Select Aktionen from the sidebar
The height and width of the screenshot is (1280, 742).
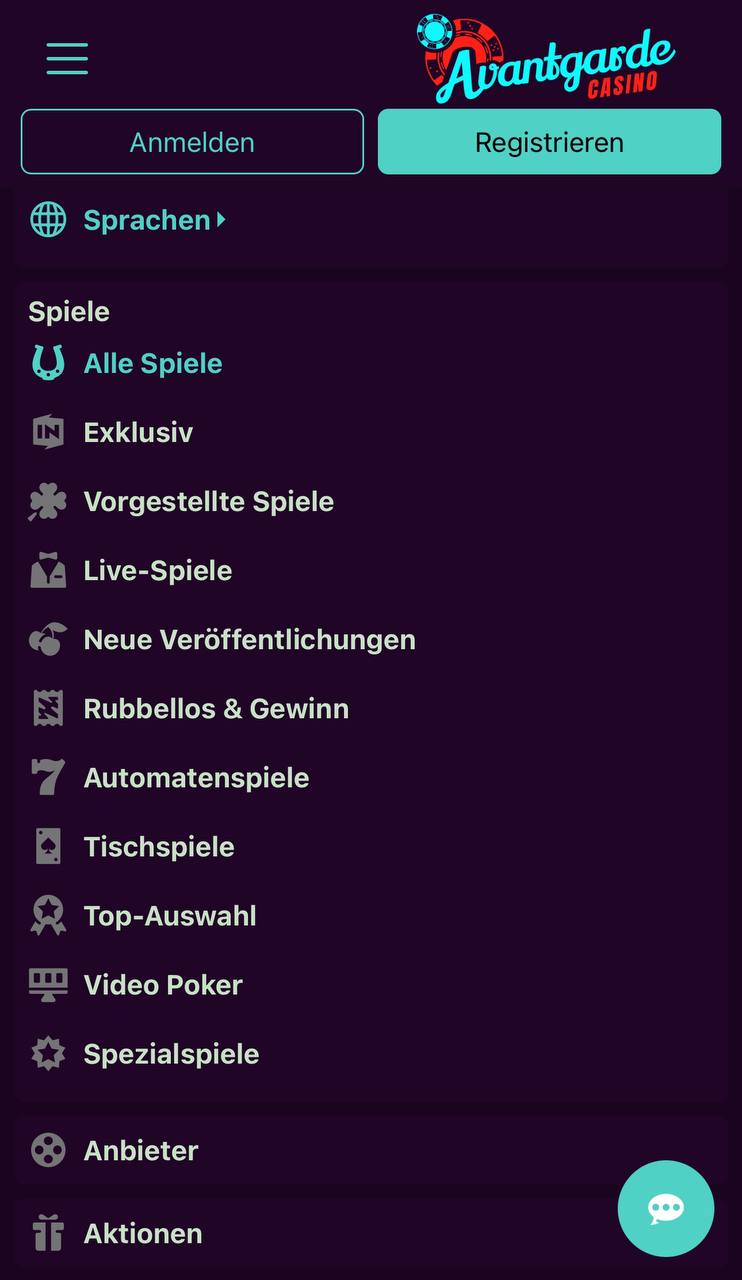142,1233
